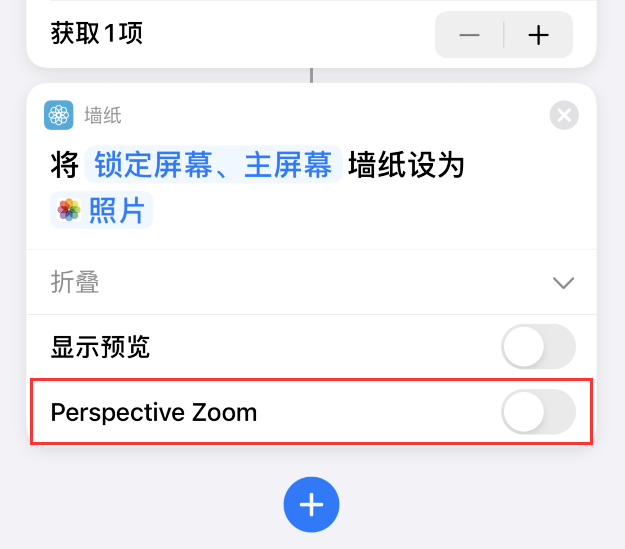Image resolution: width=625 pixels, height=549 pixels.
Task: Enable the Perspective Zoom switch
Action: click(538, 412)
